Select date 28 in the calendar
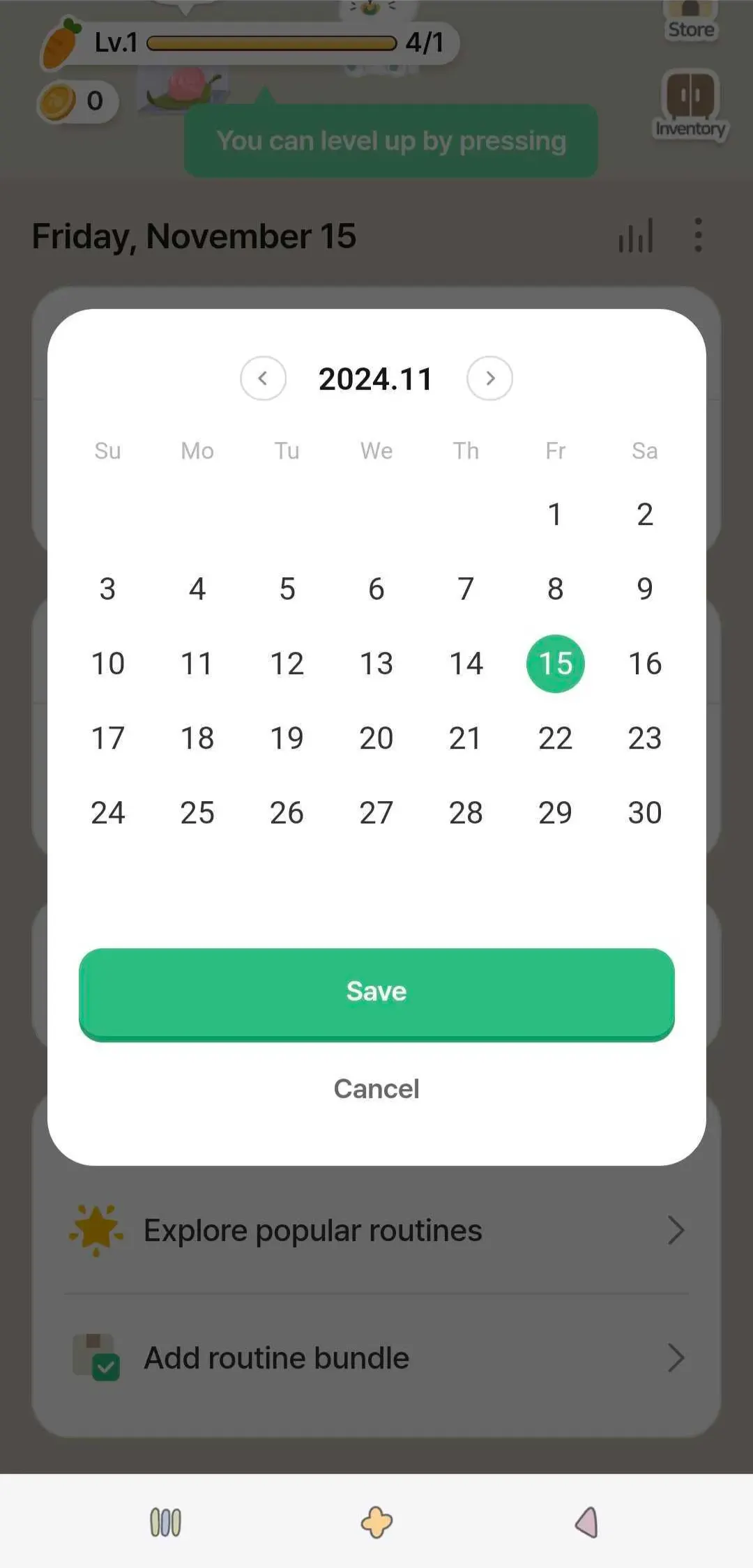This screenshot has width=753, height=1568. pyautogui.click(x=466, y=813)
